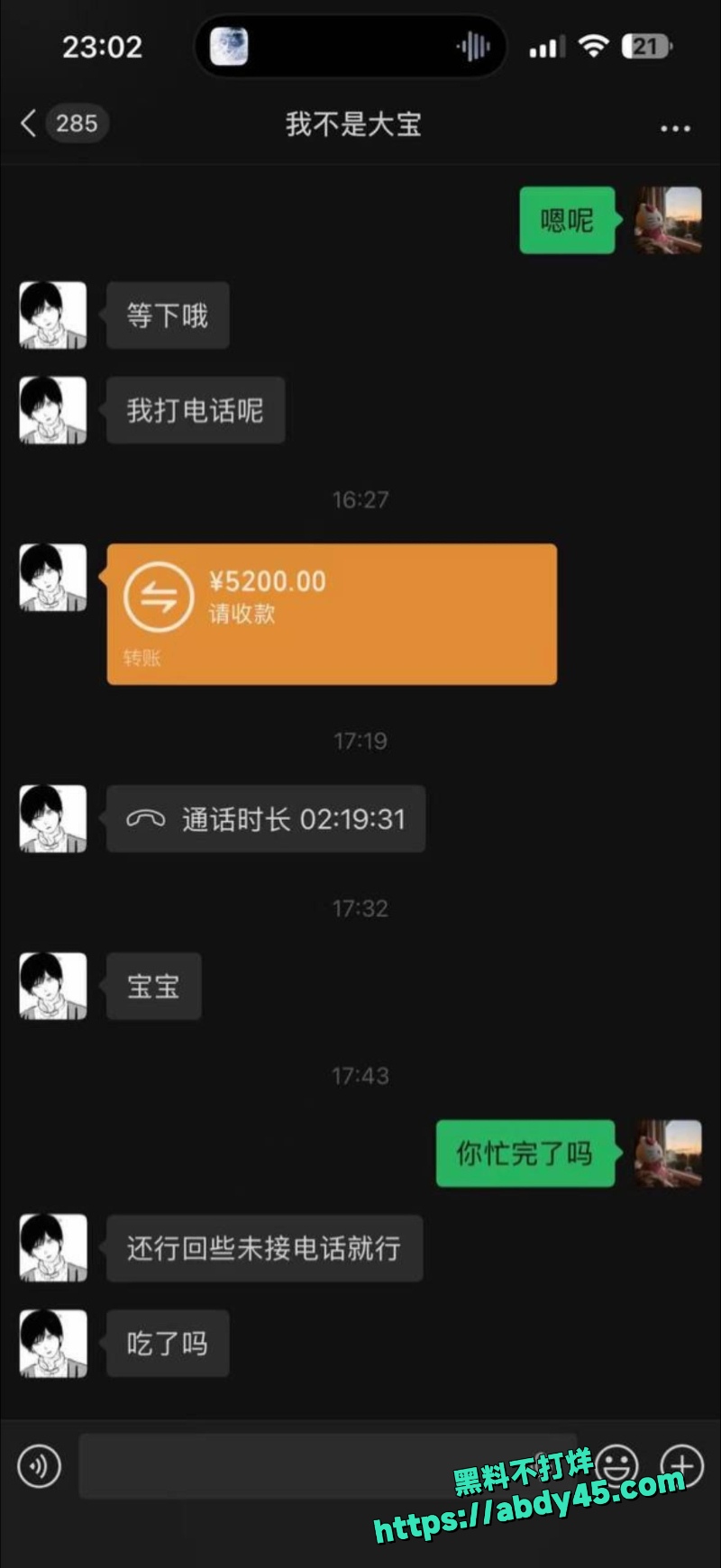Tap the call duration 02:19:31 message

point(266,819)
